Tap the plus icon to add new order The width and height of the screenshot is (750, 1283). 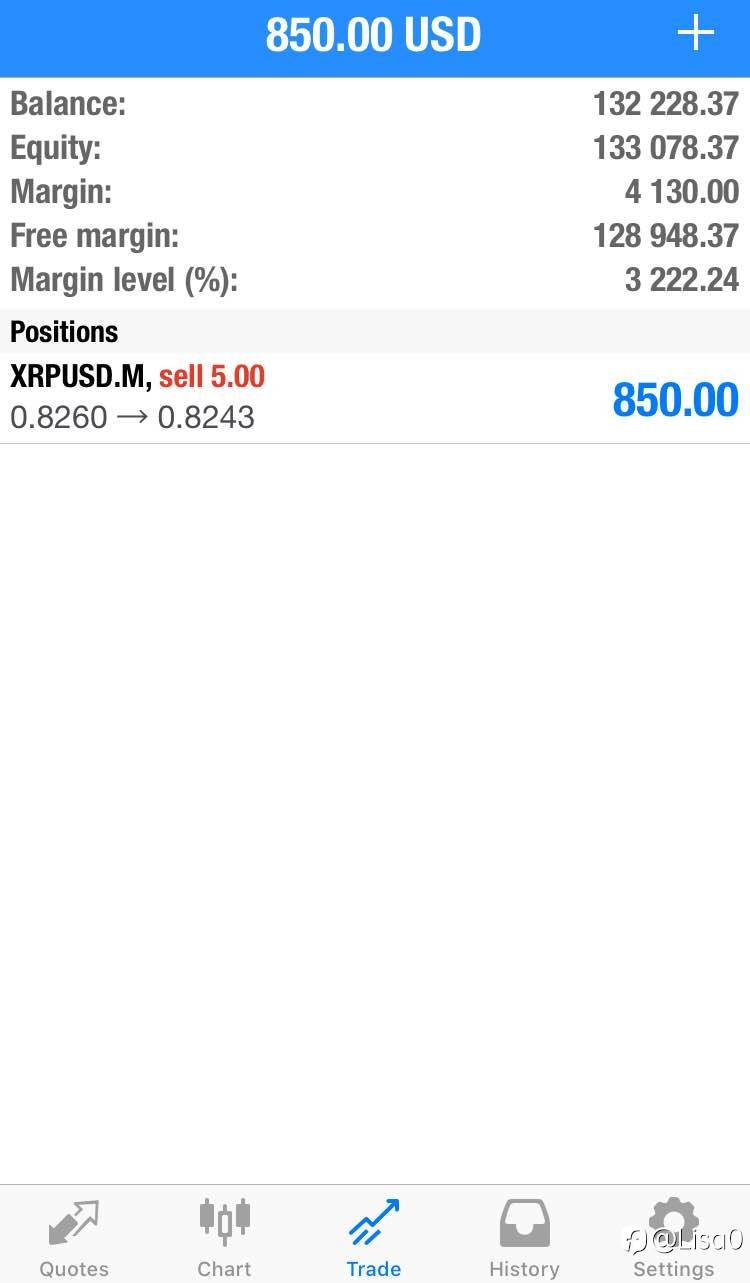(695, 35)
